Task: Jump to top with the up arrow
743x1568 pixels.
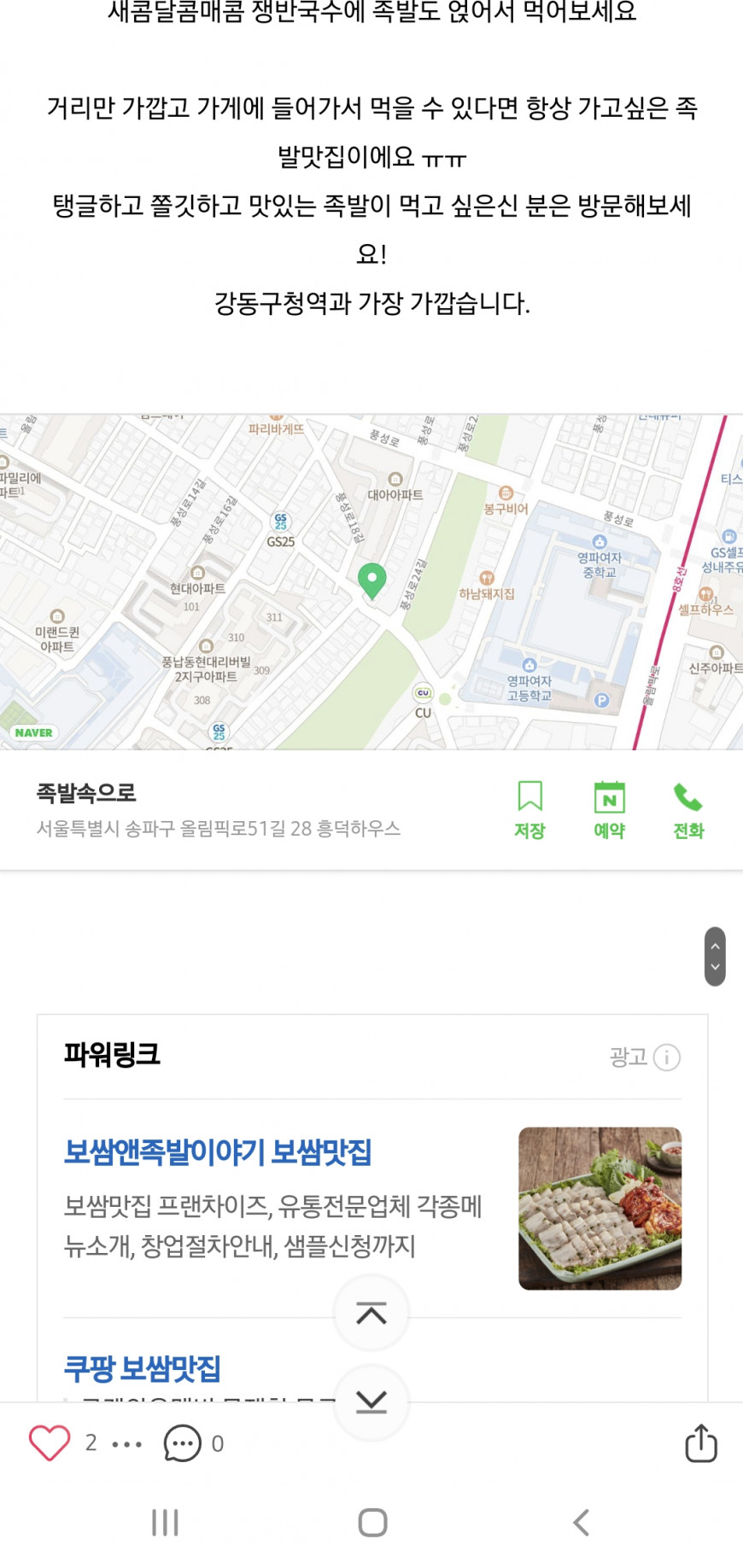Action: [x=371, y=1314]
